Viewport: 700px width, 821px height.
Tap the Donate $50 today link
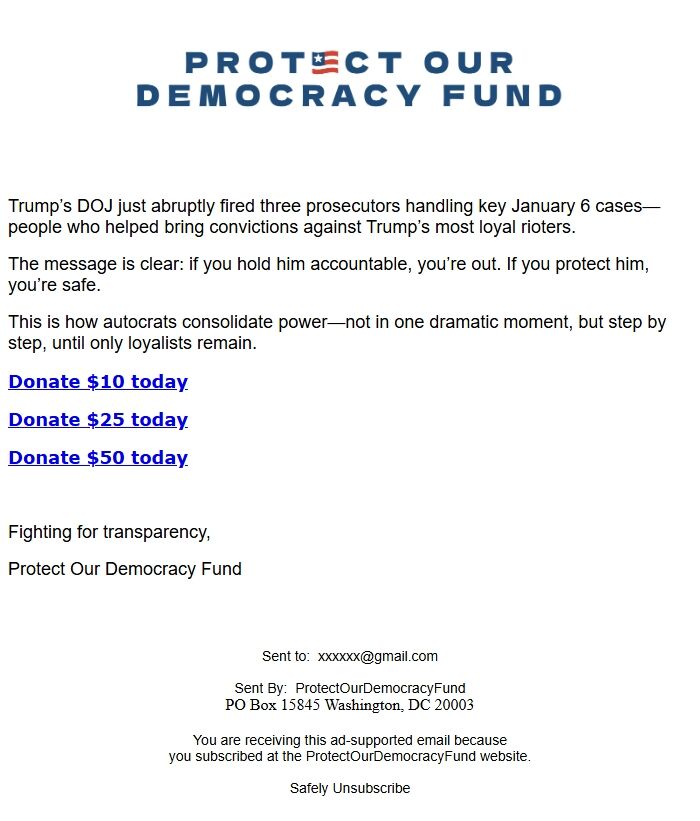98,458
